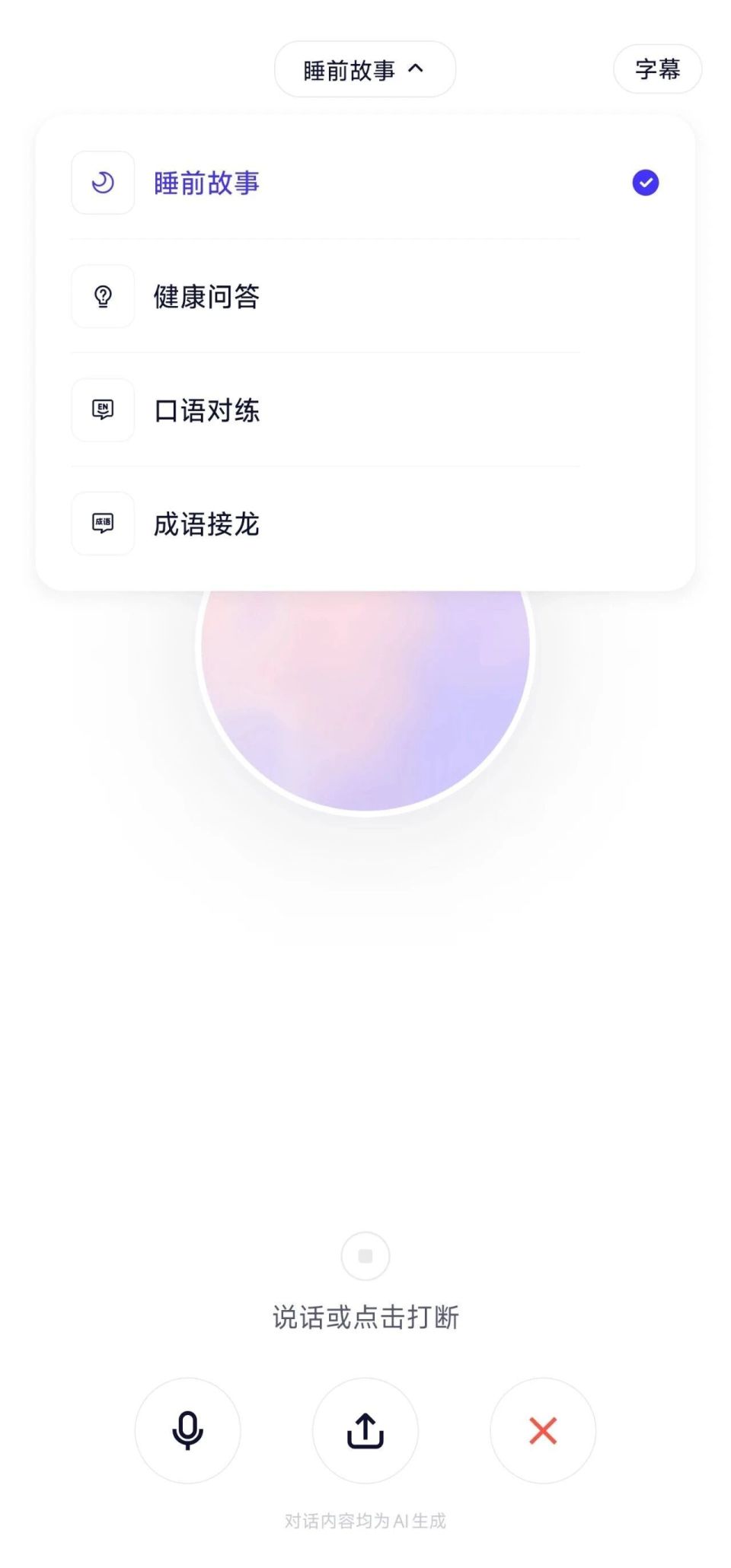Tap the microphone icon at the bottom
The image size is (731, 1568).
point(188,1431)
